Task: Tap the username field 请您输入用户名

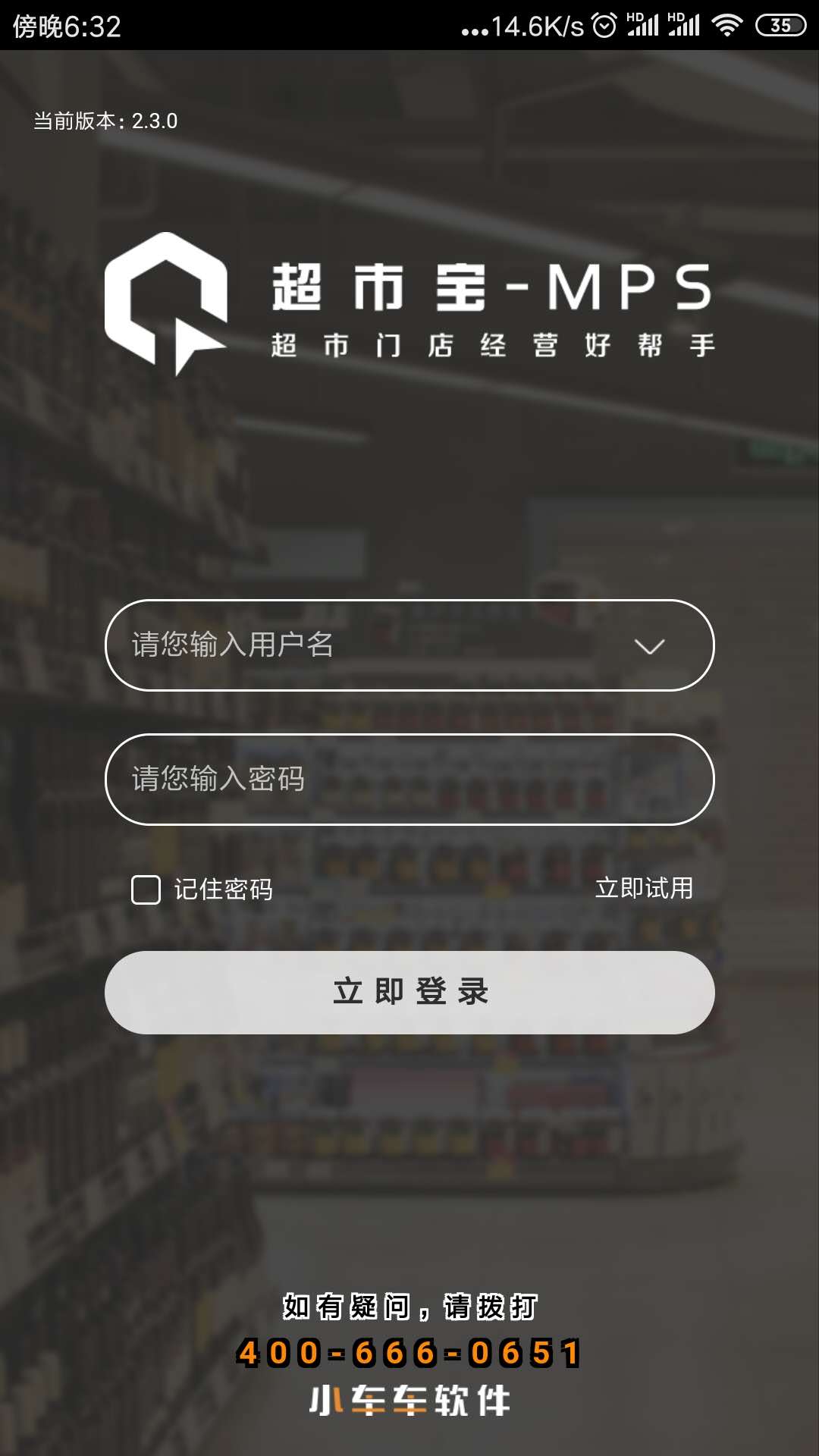Action: tap(364, 645)
